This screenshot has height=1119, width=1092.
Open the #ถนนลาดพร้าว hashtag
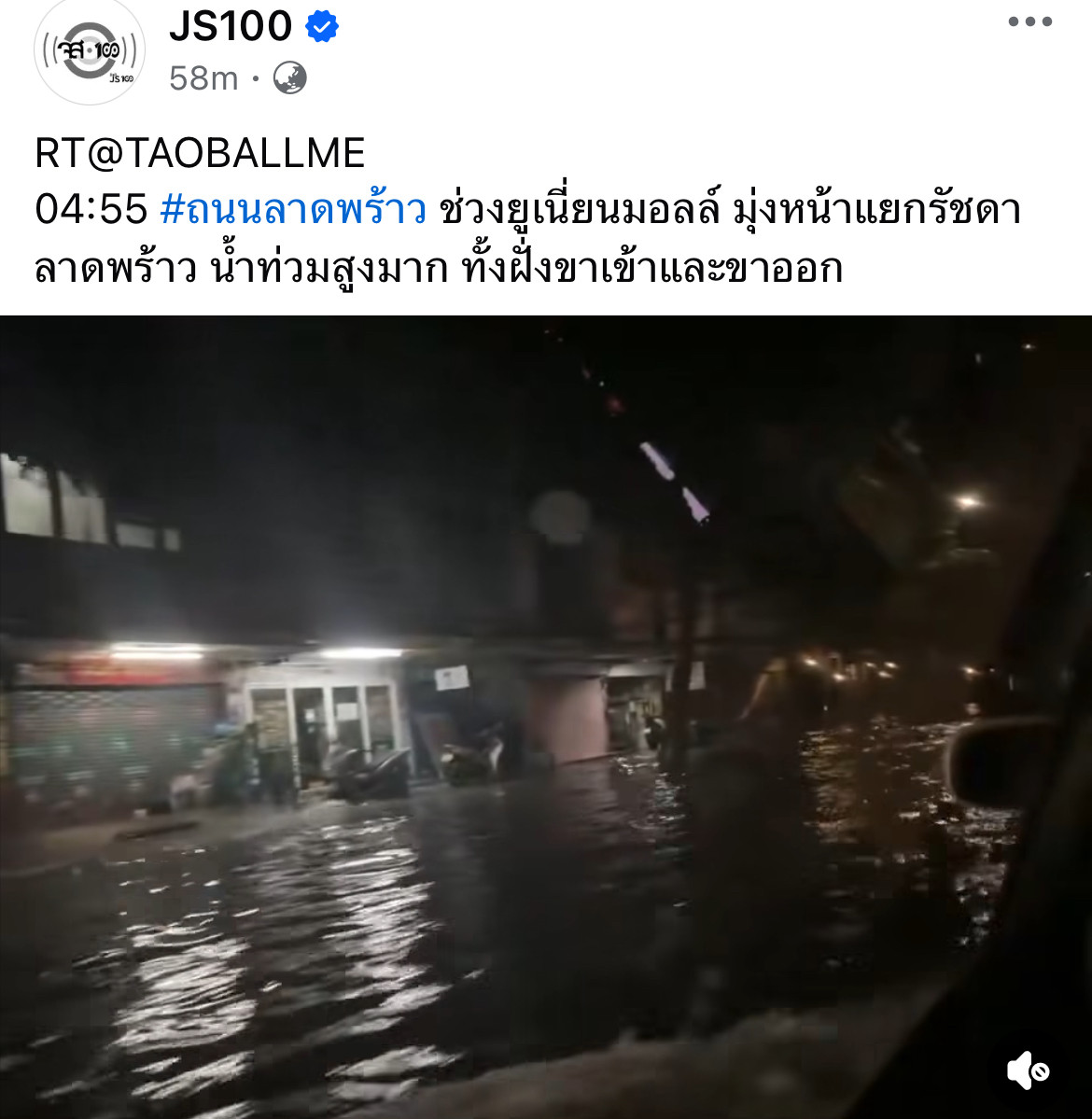293,209
